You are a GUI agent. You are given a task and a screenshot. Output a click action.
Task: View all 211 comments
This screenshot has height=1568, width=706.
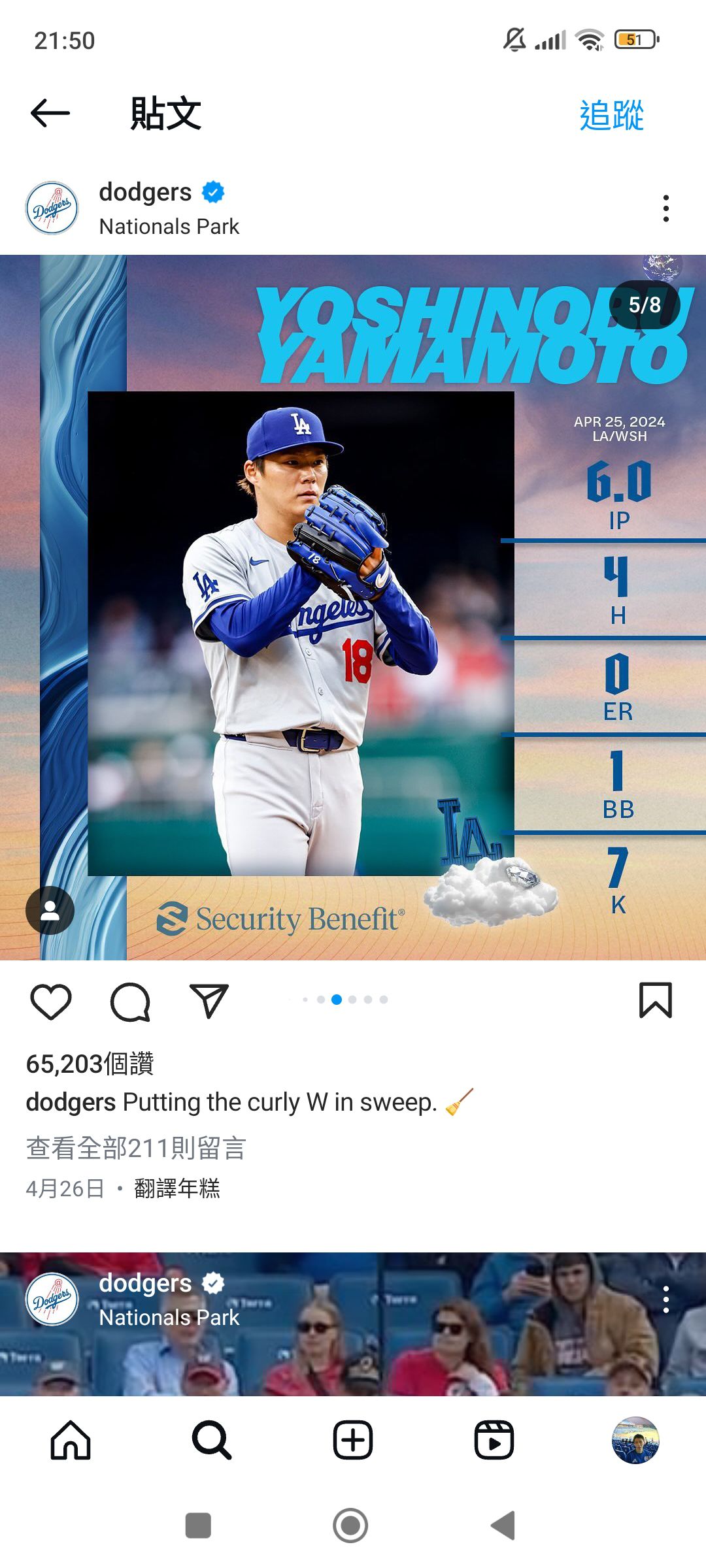tap(136, 1148)
